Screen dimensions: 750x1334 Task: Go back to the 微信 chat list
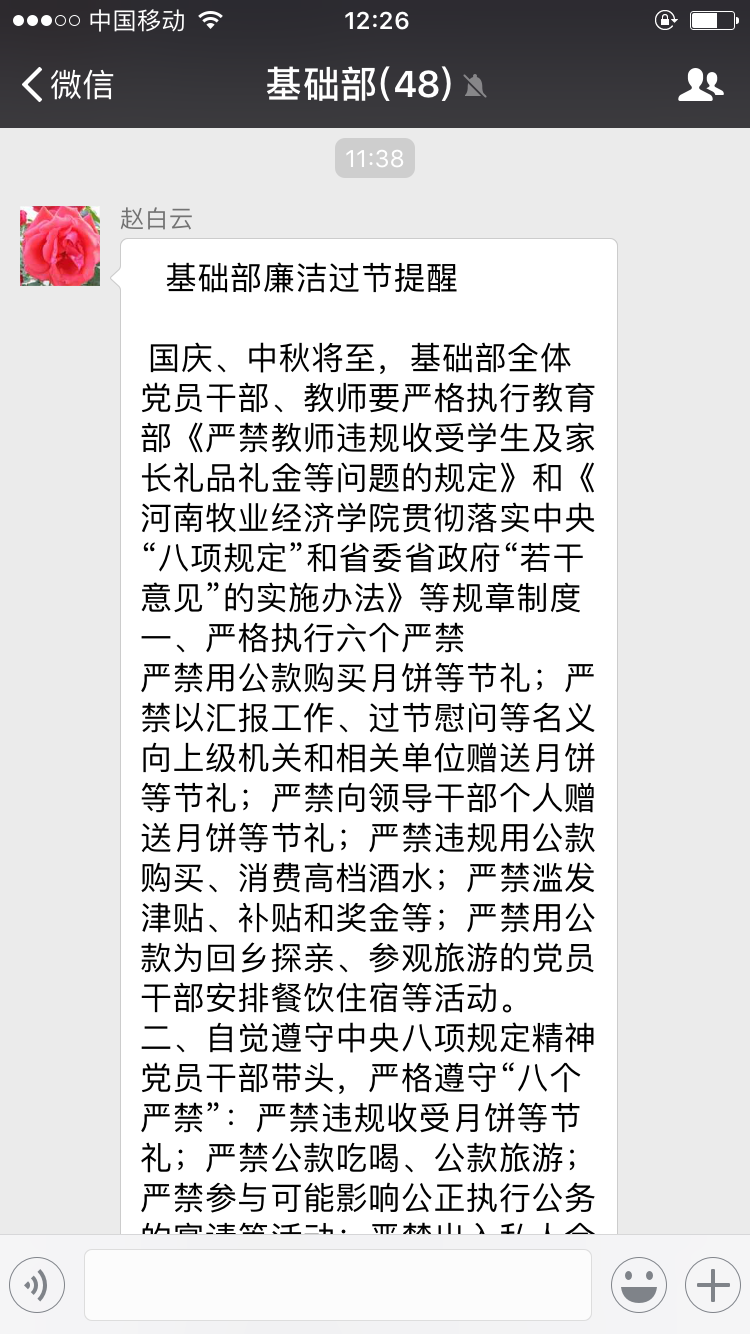(x=67, y=85)
